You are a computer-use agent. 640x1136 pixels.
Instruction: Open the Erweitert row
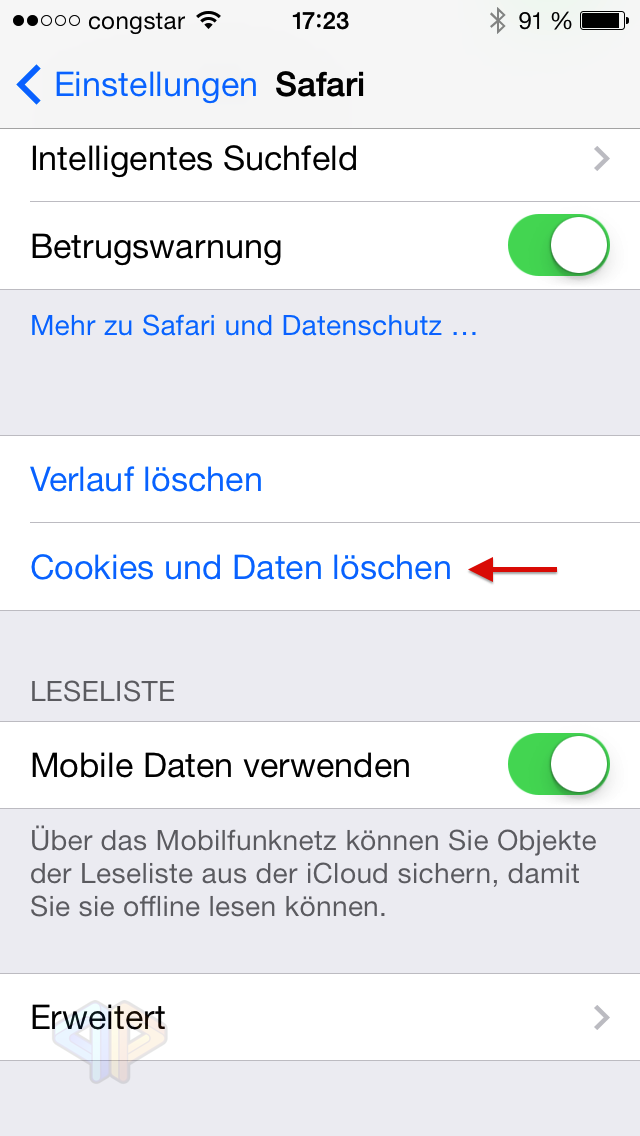click(x=320, y=1017)
